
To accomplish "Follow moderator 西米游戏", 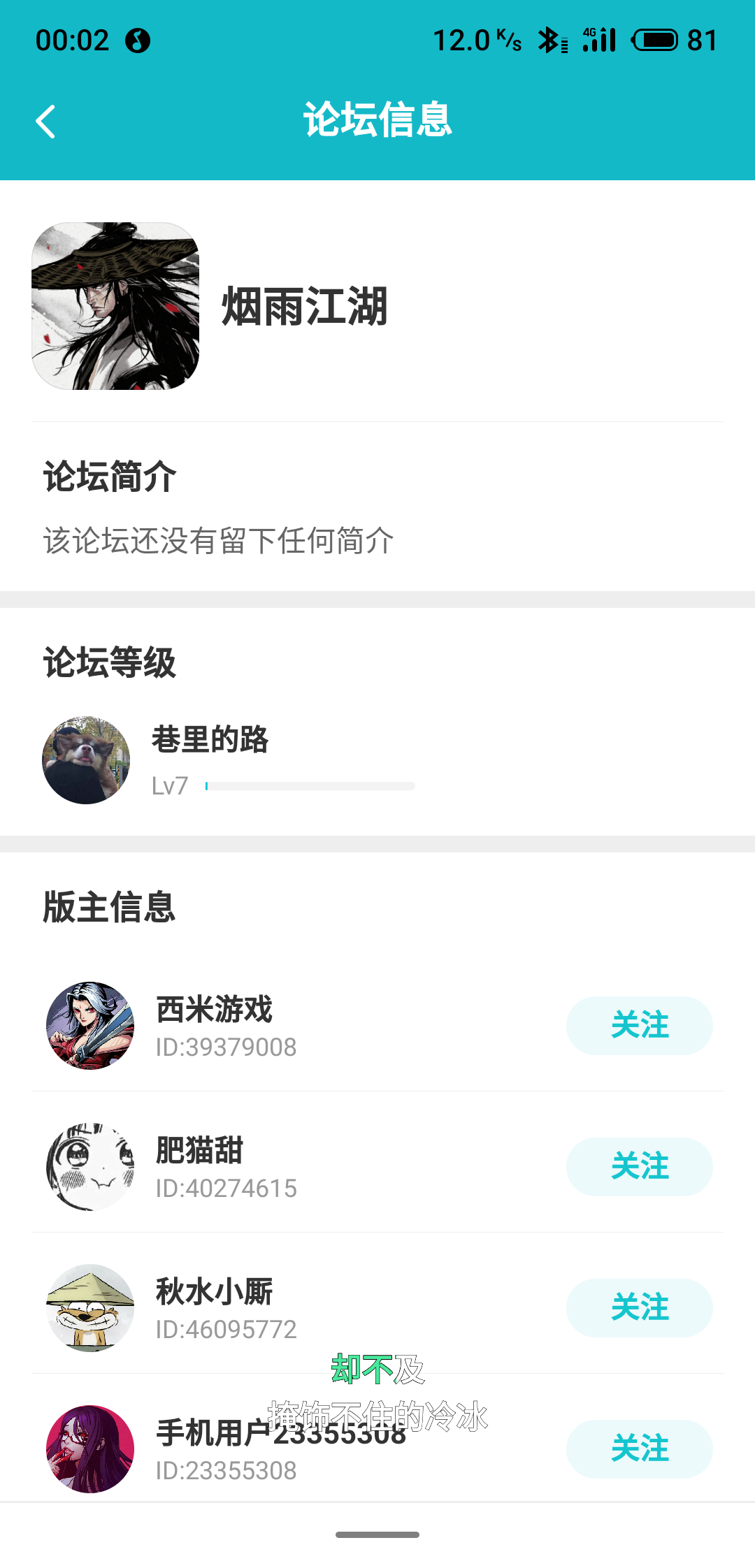I will tap(639, 1025).
